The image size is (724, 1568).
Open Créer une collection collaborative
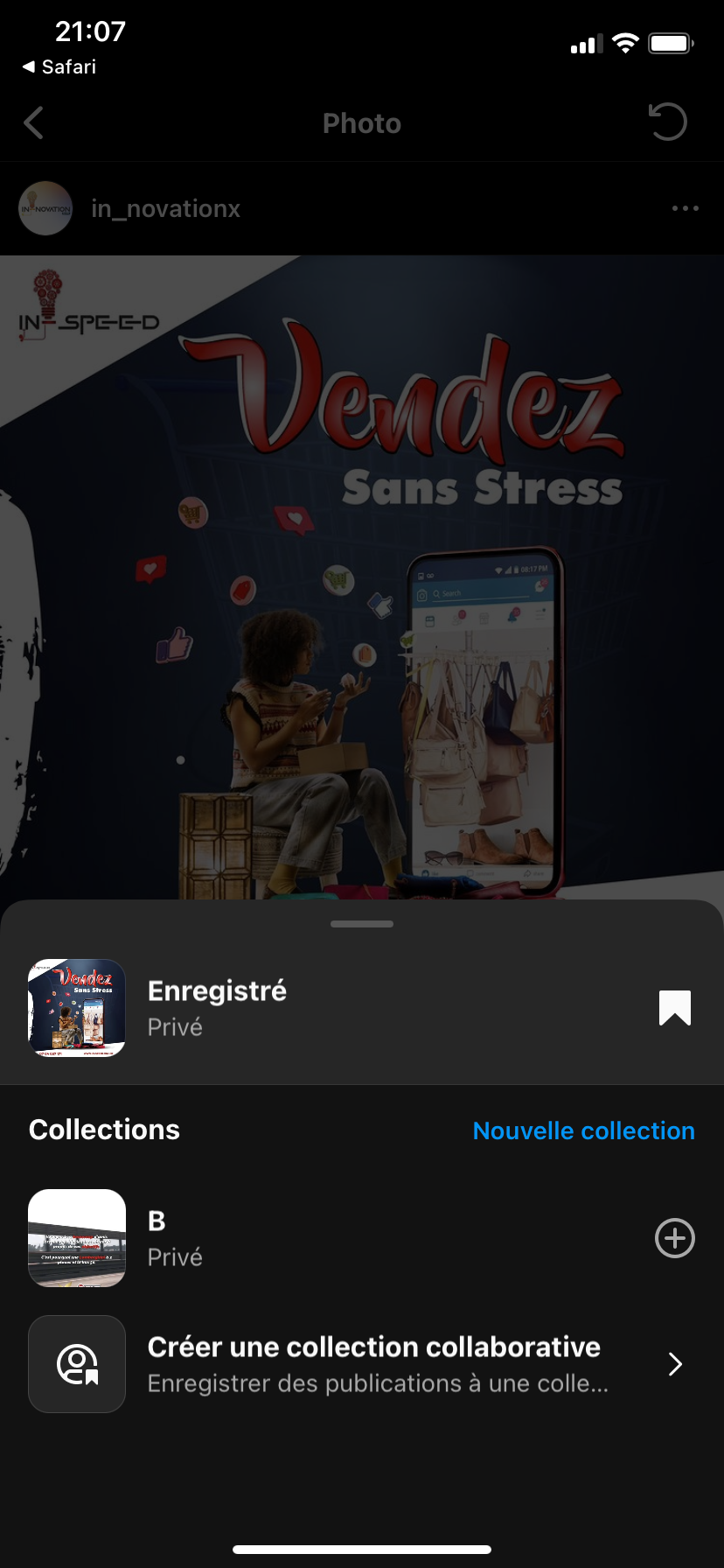tap(373, 1363)
